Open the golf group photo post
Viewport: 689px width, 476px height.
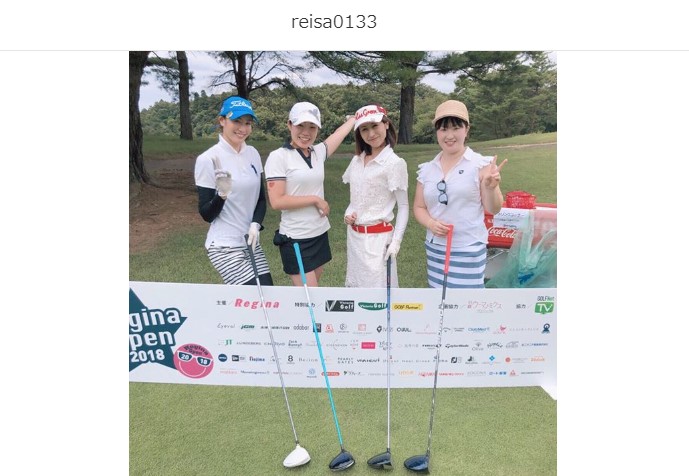point(342,263)
